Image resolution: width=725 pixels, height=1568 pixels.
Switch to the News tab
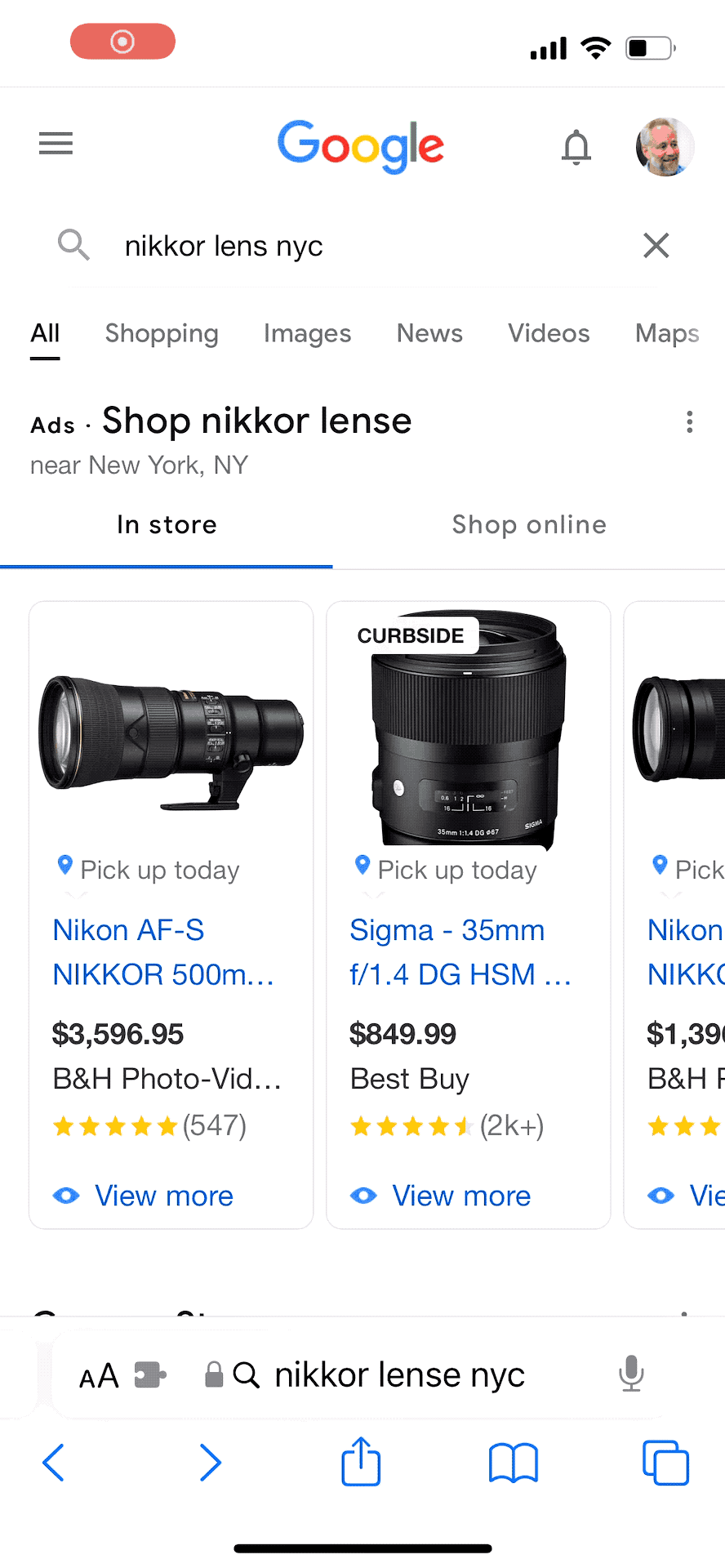click(429, 333)
